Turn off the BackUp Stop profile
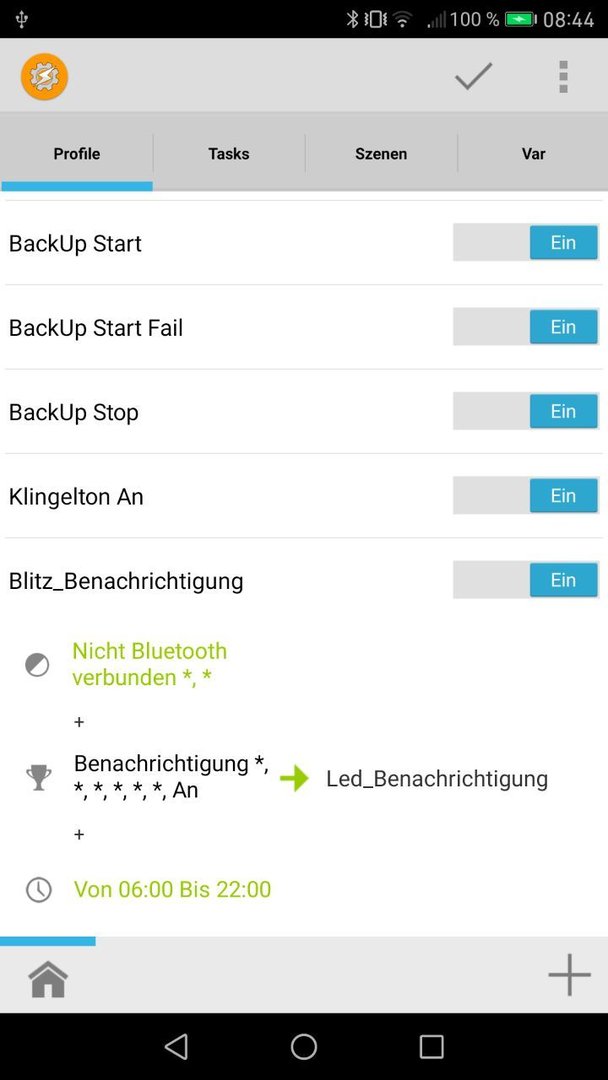Image resolution: width=608 pixels, height=1080 pixels. pos(526,412)
